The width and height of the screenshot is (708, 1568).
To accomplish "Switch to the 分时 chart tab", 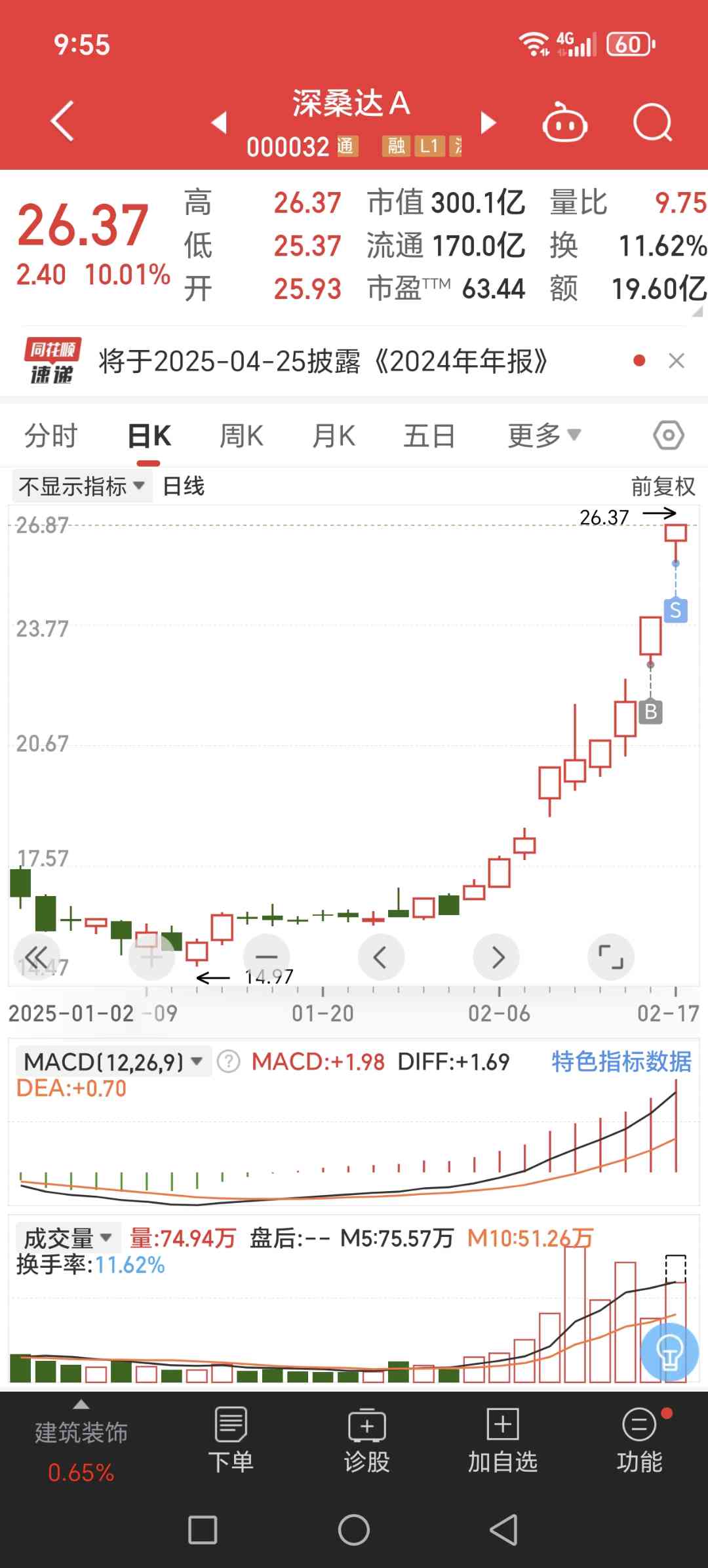I will [x=50, y=435].
